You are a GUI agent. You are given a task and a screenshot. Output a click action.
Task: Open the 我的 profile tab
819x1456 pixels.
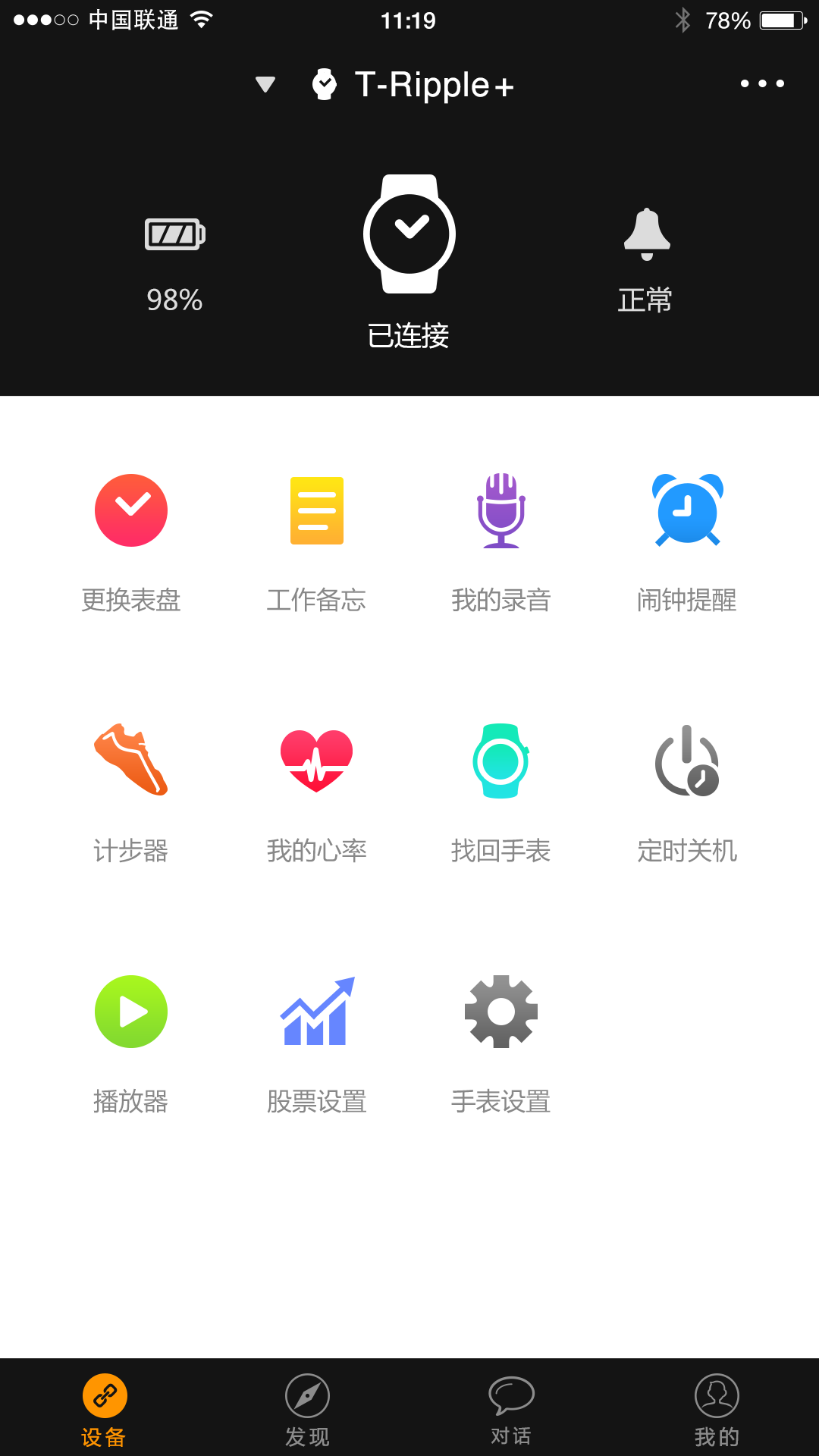pos(716,1407)
